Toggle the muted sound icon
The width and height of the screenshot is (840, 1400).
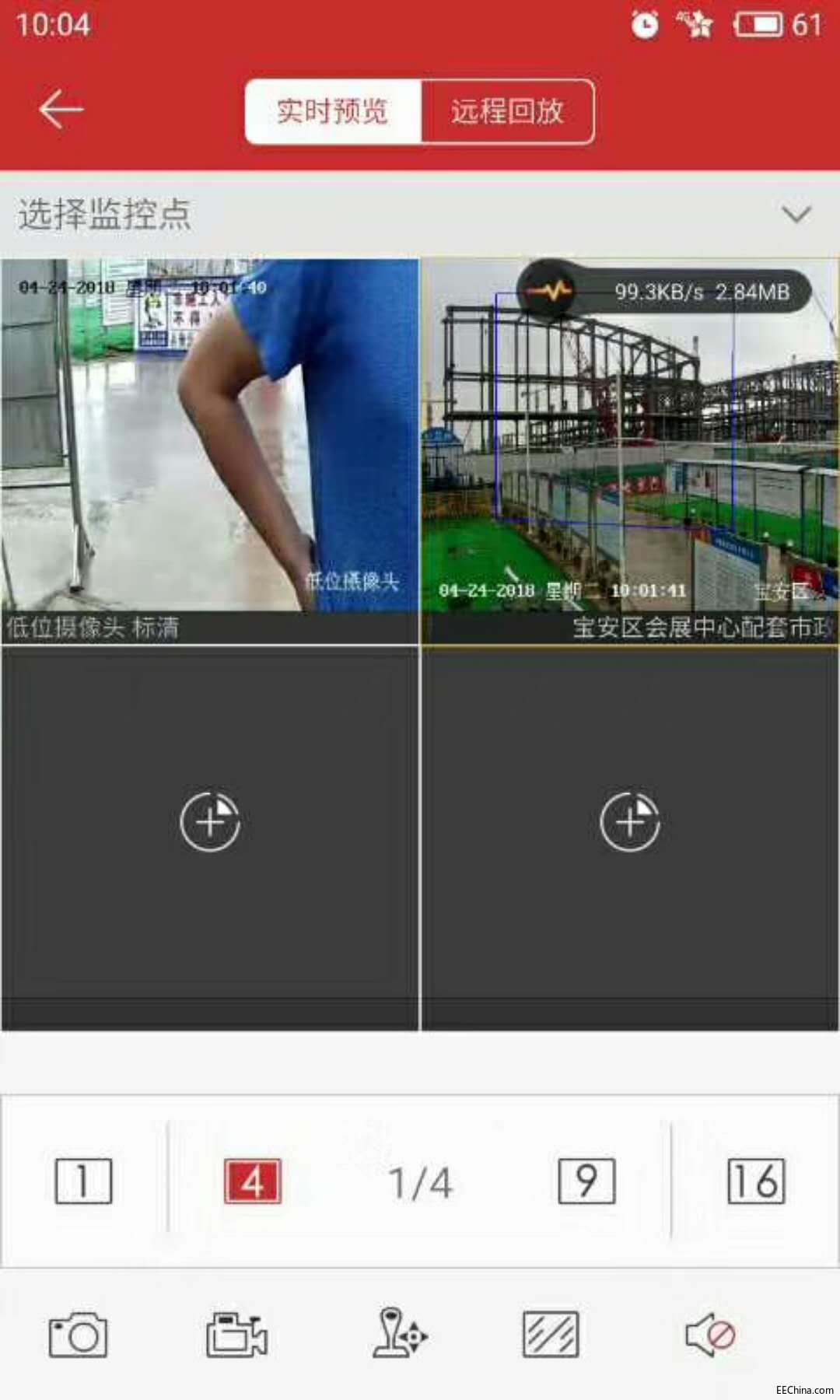click(709, 1335)
